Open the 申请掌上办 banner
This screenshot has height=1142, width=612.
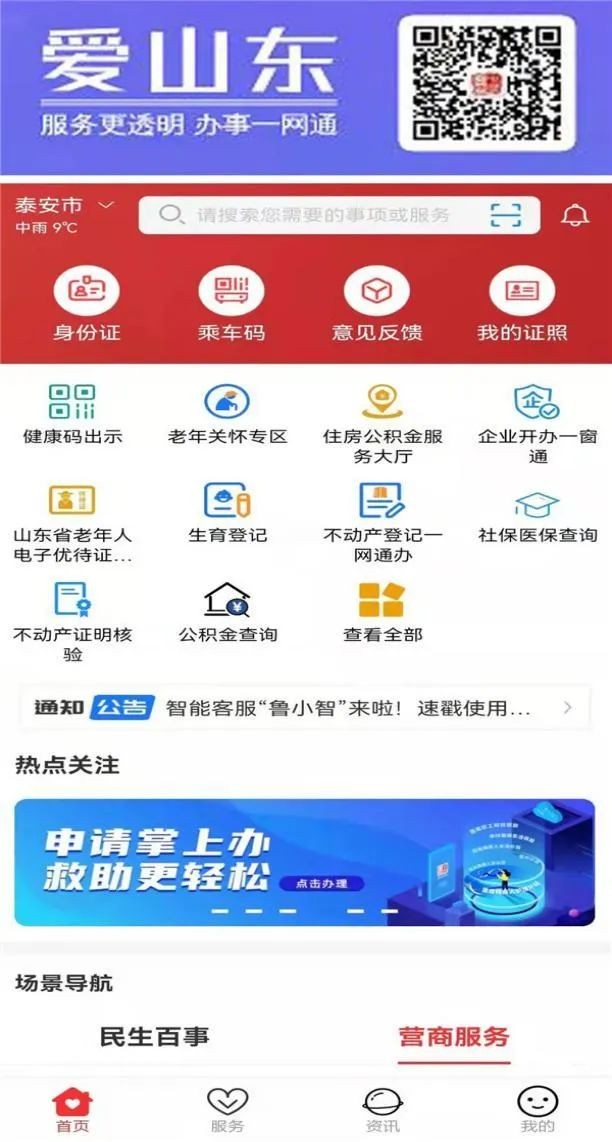pos(304,861)
